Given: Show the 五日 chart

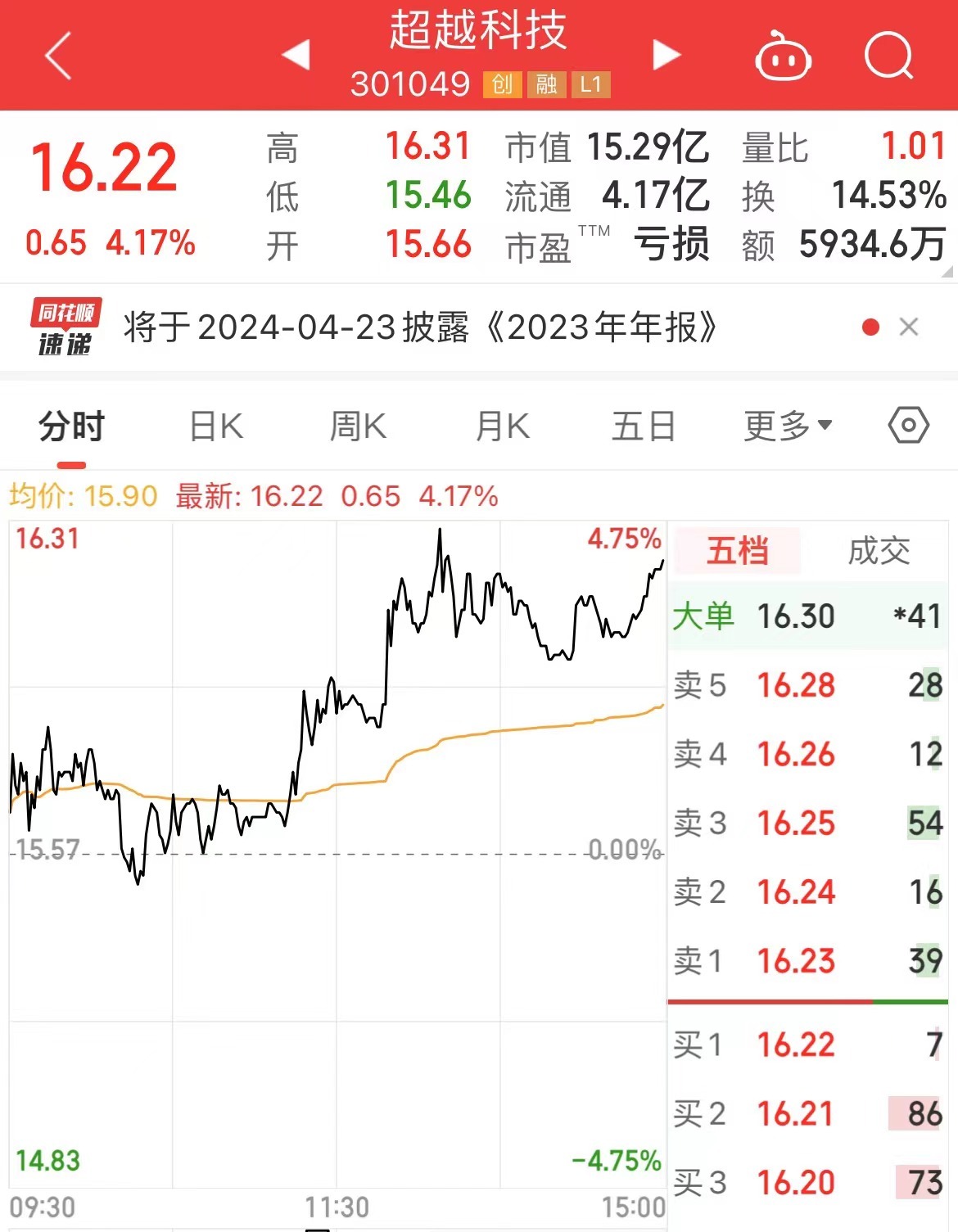Looking at the screenshot, I should [x=644, y=426].
